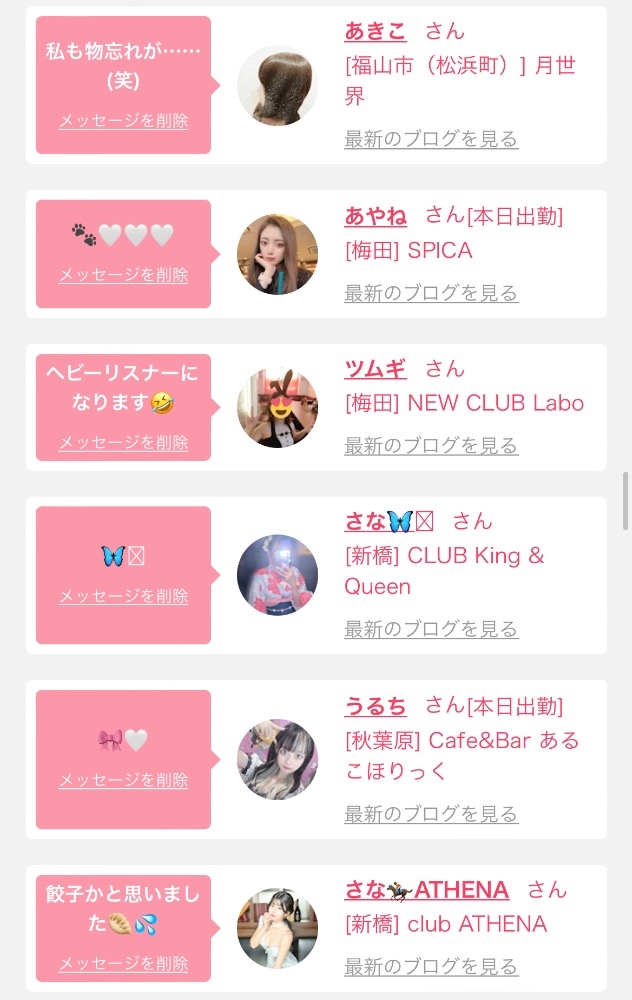Delete the 餃子かと思いました message
632x1000 pixels.
(x=123, y=964)
